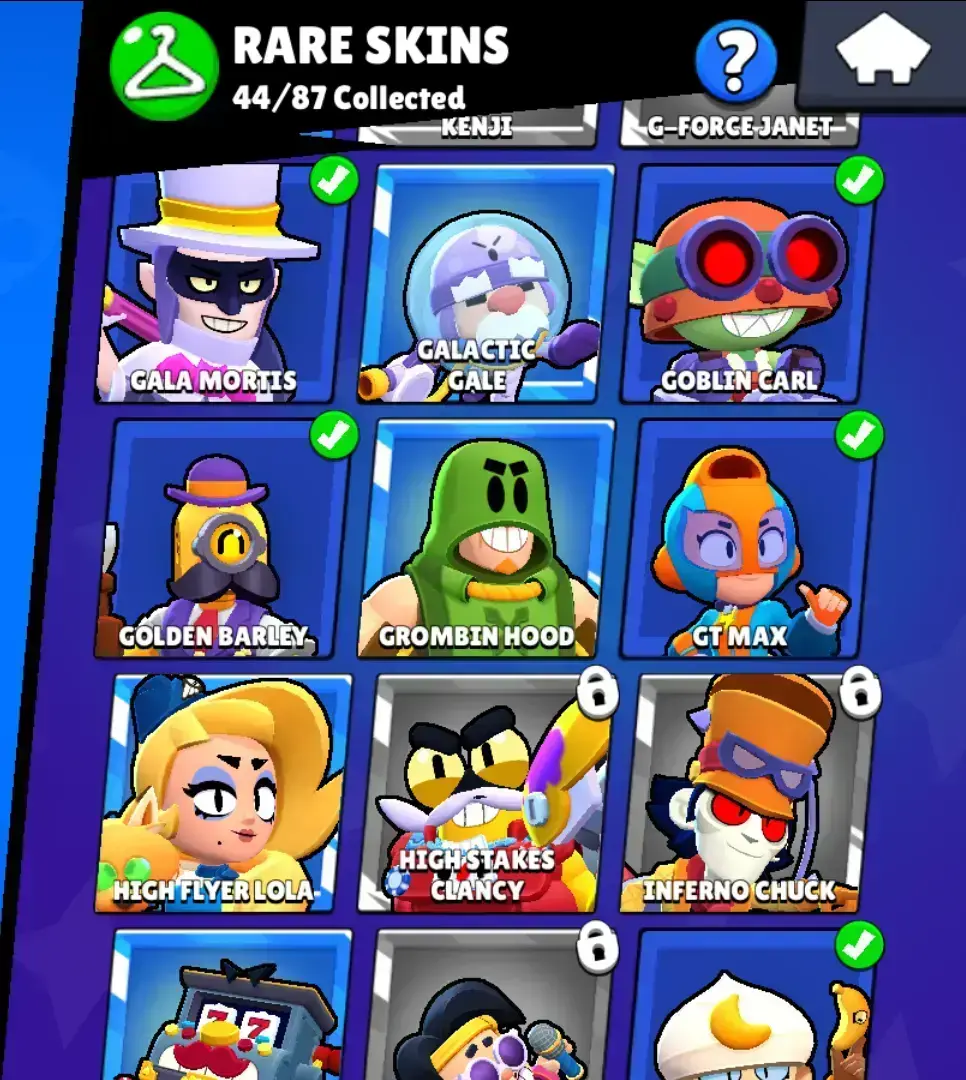Open the High Flyer Lola skin
Image resolution: width=966 pixels, height=1080 pixels.
coord(223,795)
